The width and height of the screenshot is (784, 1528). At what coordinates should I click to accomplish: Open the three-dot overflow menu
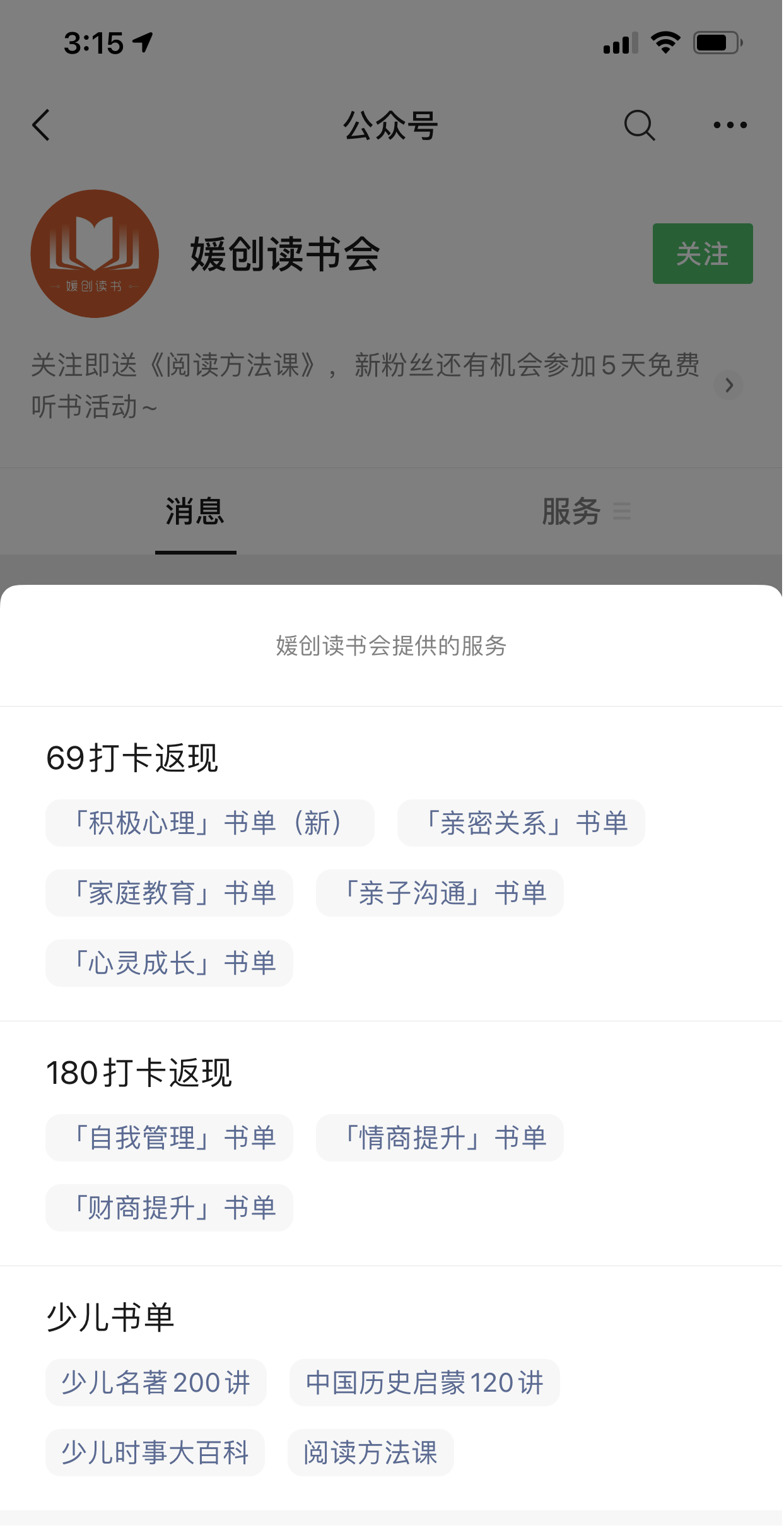click(x=730, y=125)
